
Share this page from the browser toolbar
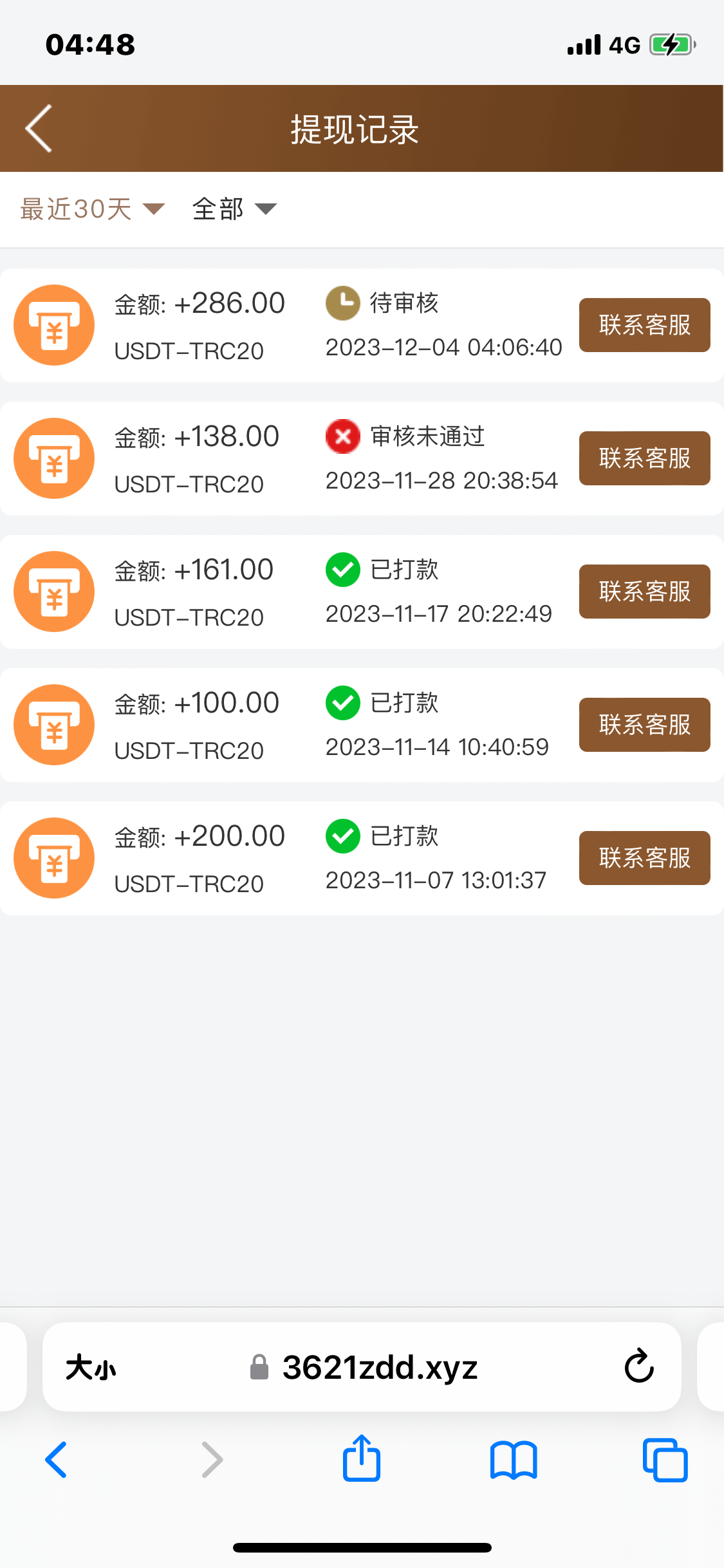[x=362, y=1459]
